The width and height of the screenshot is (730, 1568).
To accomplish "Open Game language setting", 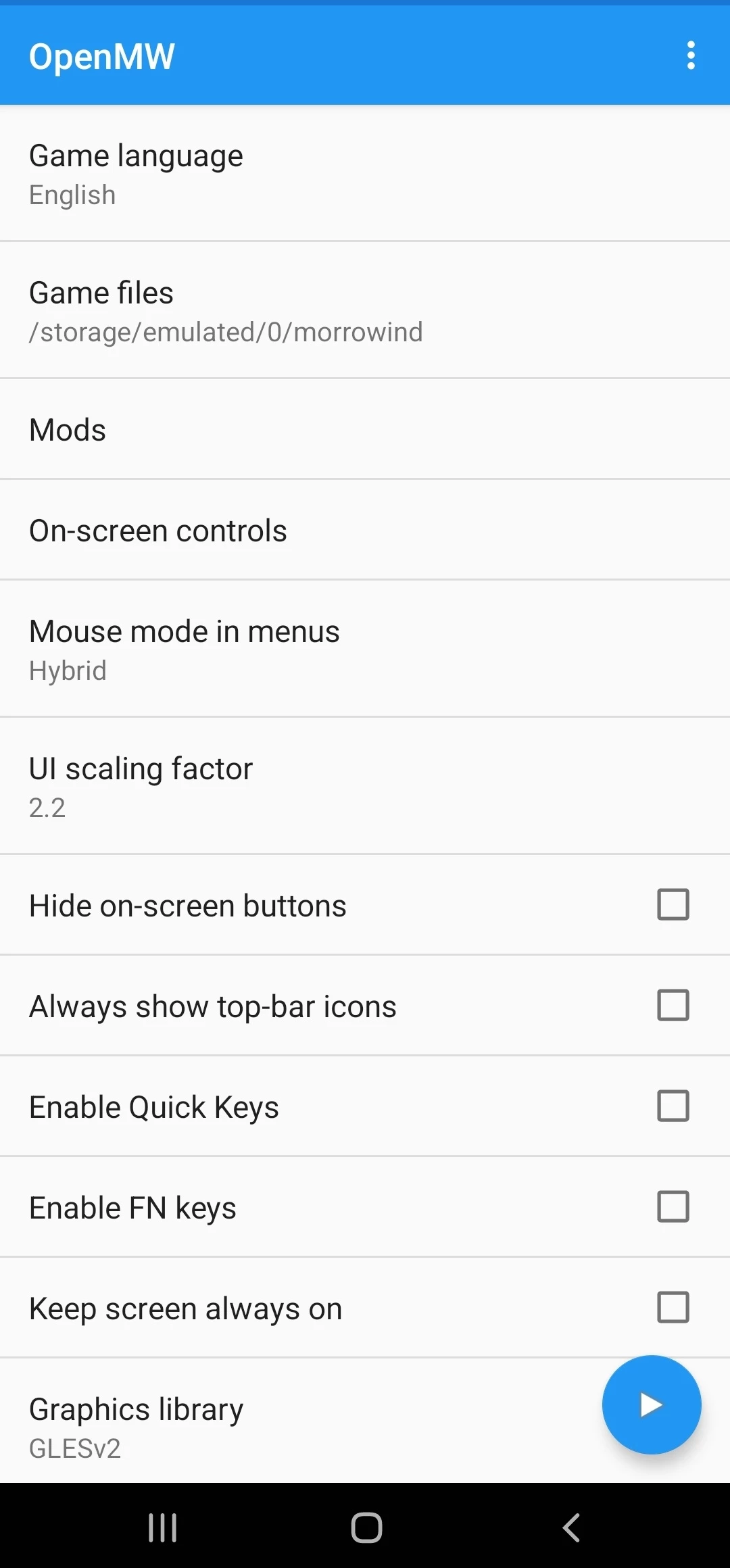I will [x=365, y=174].
